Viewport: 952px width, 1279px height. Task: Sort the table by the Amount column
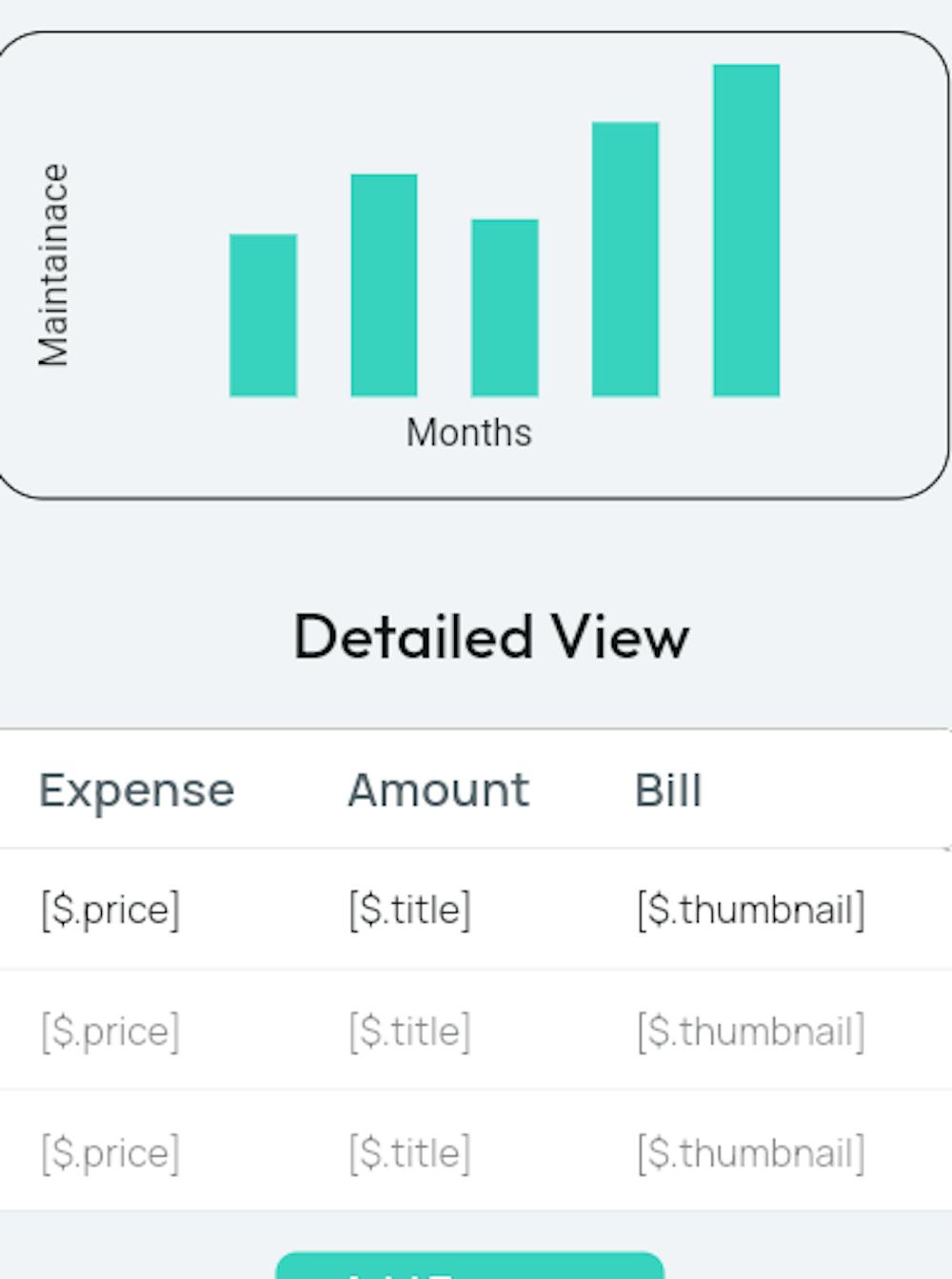(438, 789)
